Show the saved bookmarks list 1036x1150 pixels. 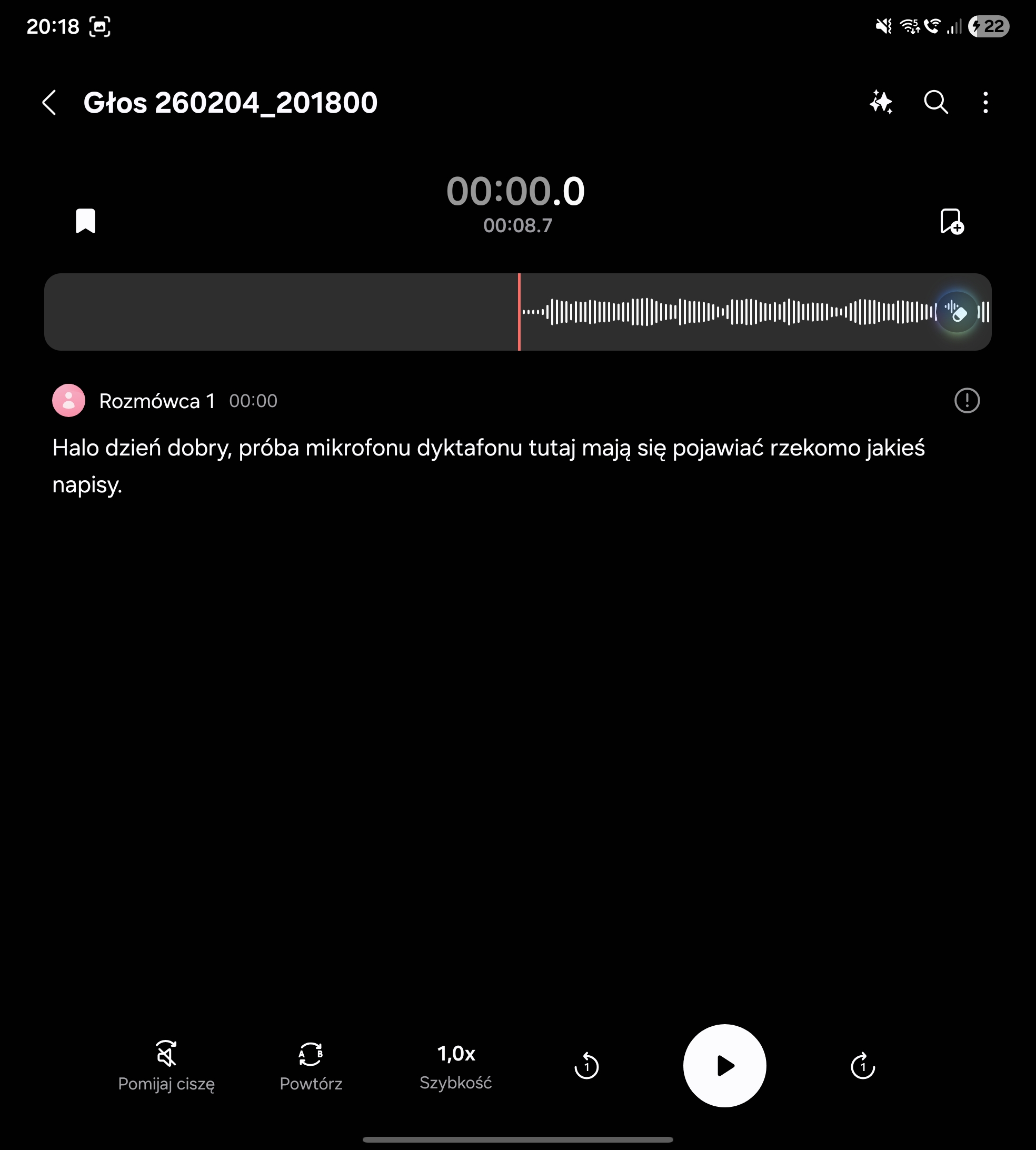pos(85,221)
